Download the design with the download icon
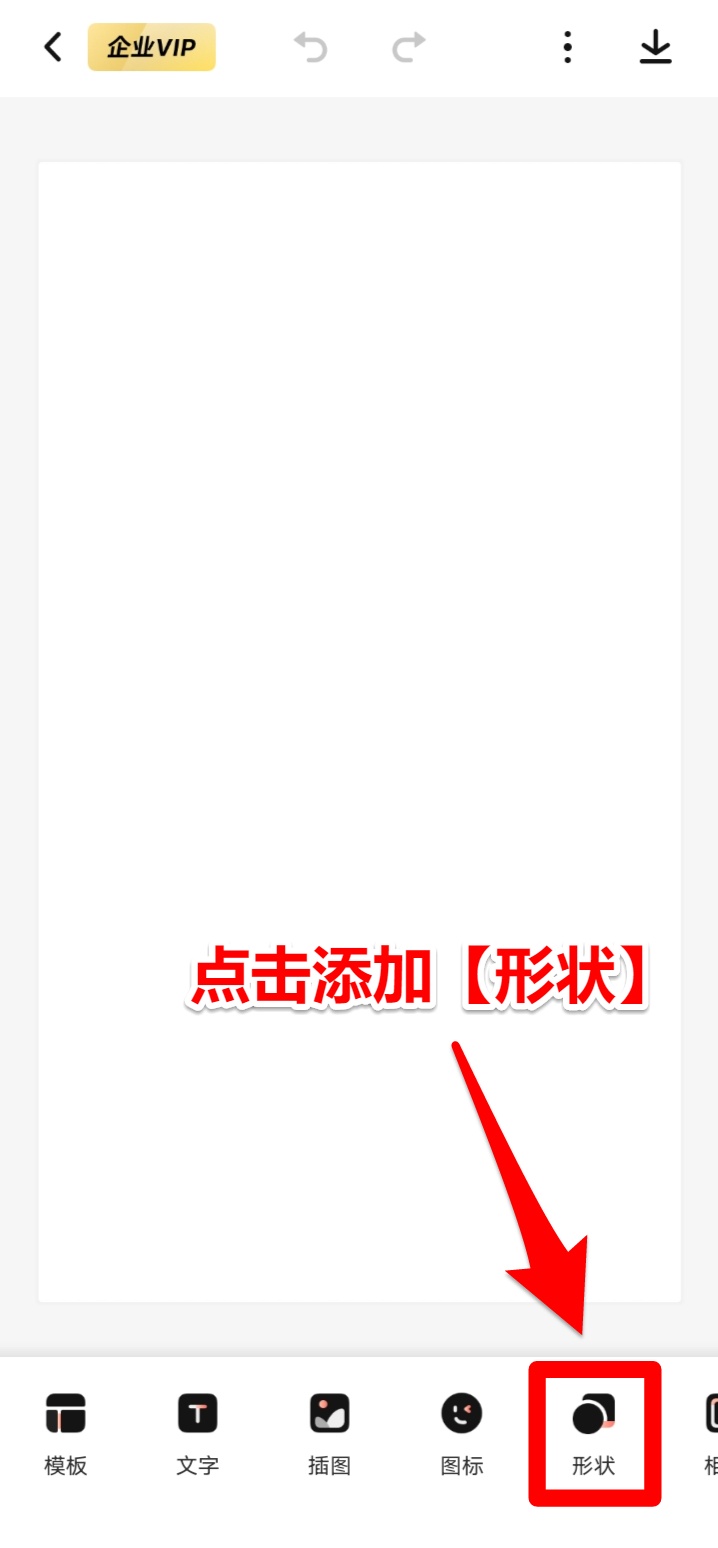The width and height of the screenshot is (718, 1548). [x=655, y=47]
